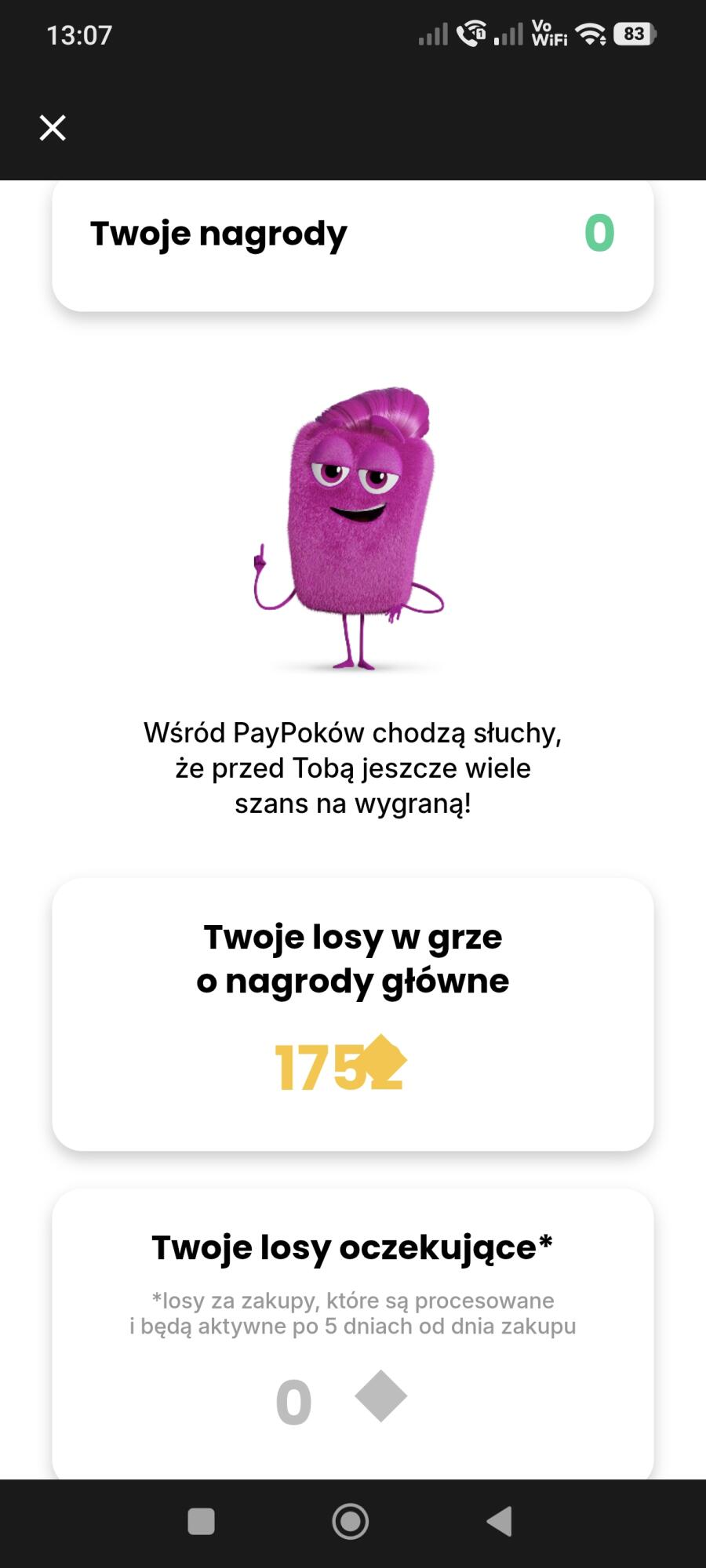Show recent apps via the square button
Screen dimensions: 706x1568
pos(201,1522)
